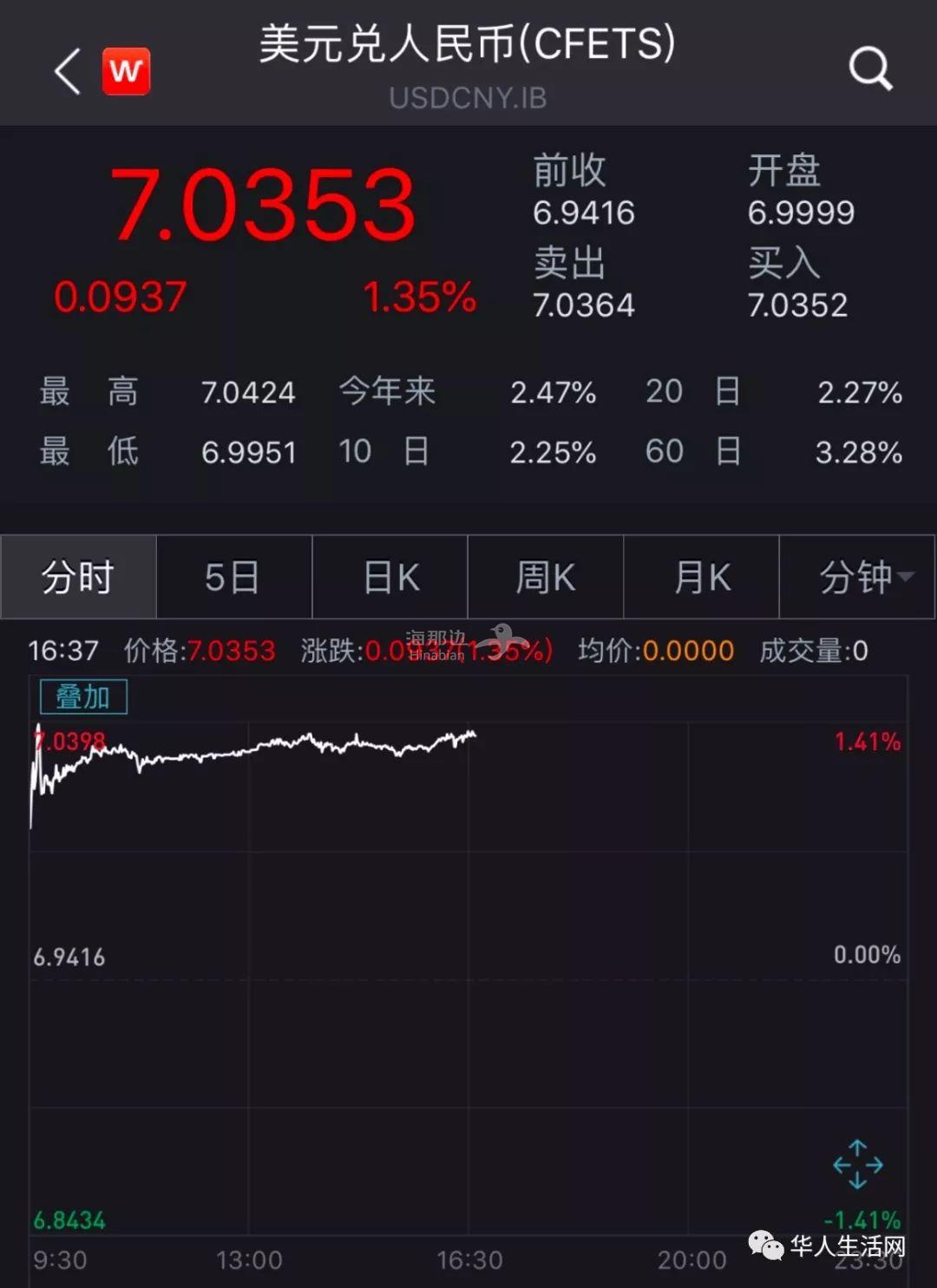This screenshot has width=937, height=1288.
Task: Go back using the arrow icon
Action: (68, 70)
